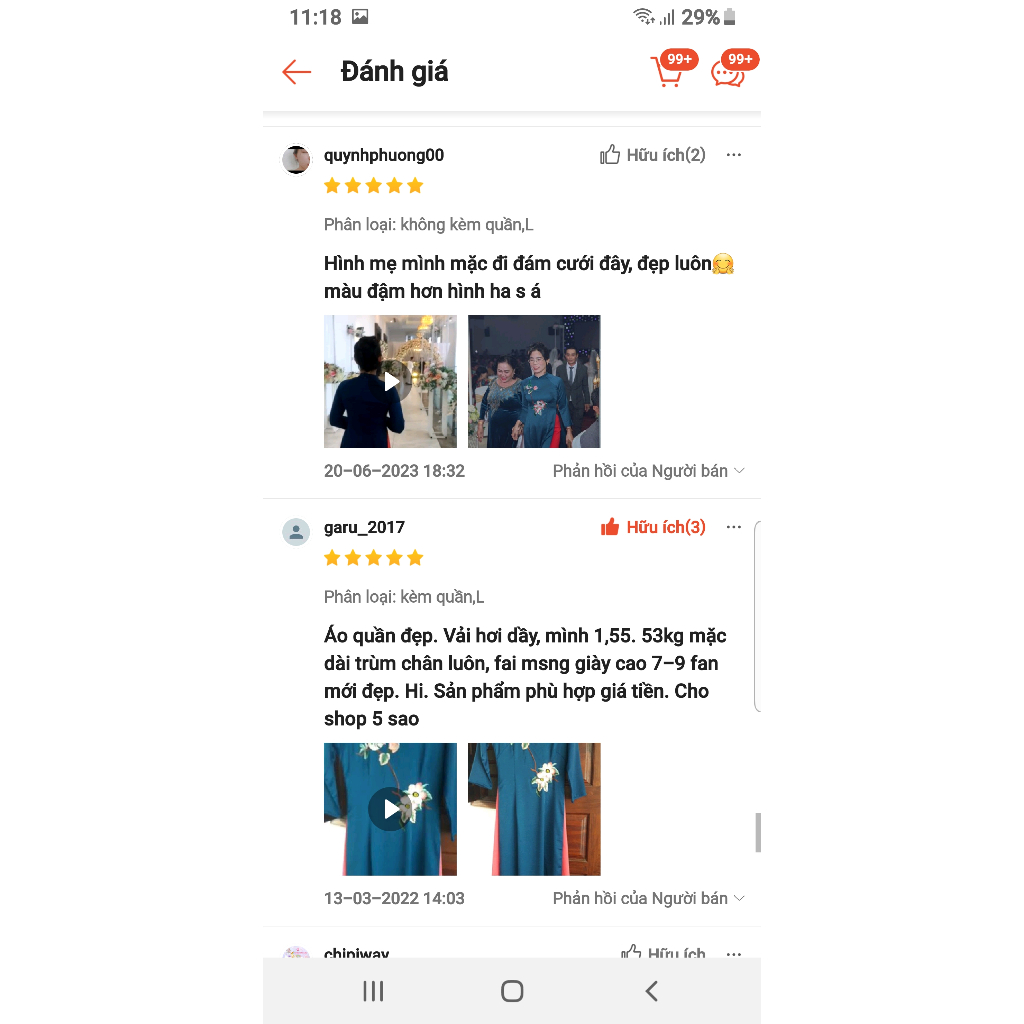Open the chat messages icon

tap(728, 73)
